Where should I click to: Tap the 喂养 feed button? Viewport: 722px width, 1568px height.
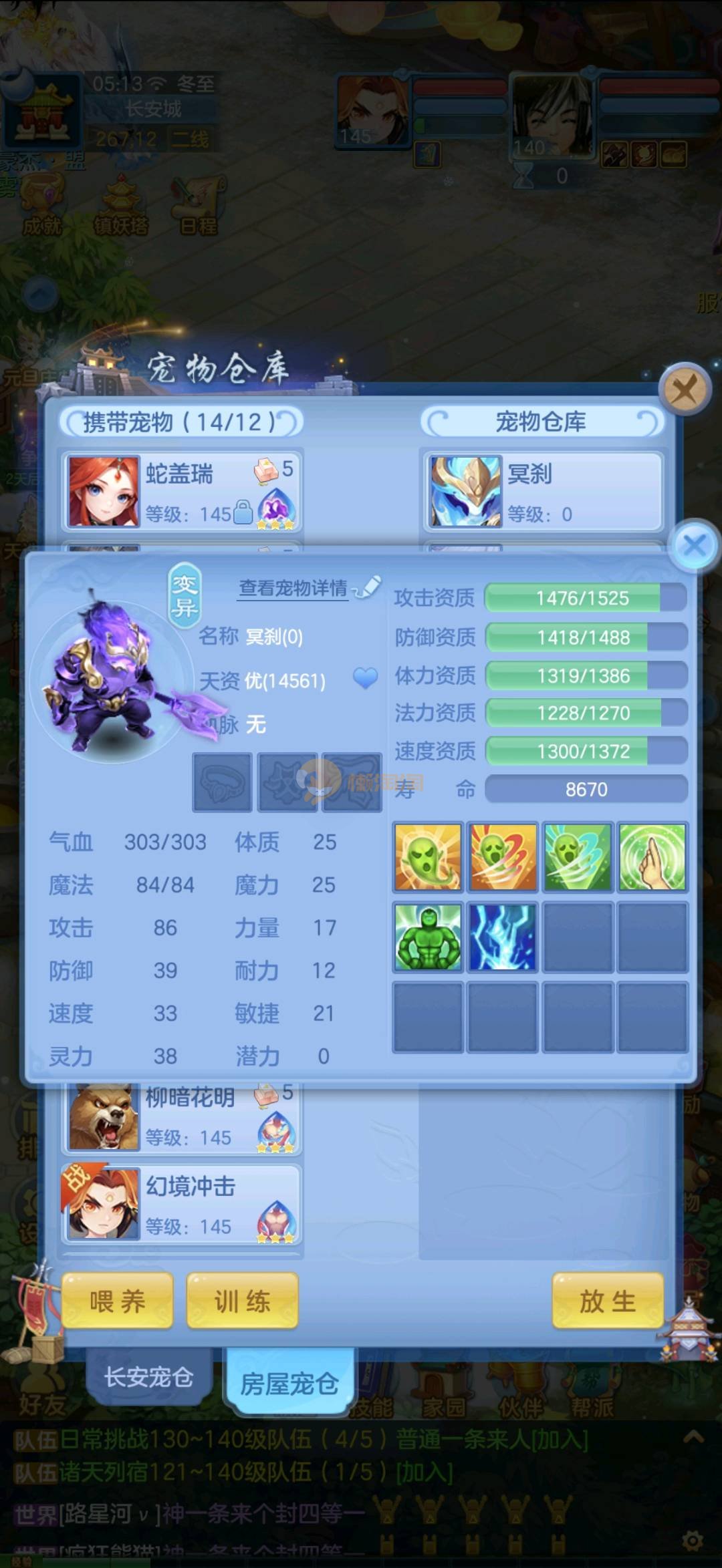(118, 1301)
